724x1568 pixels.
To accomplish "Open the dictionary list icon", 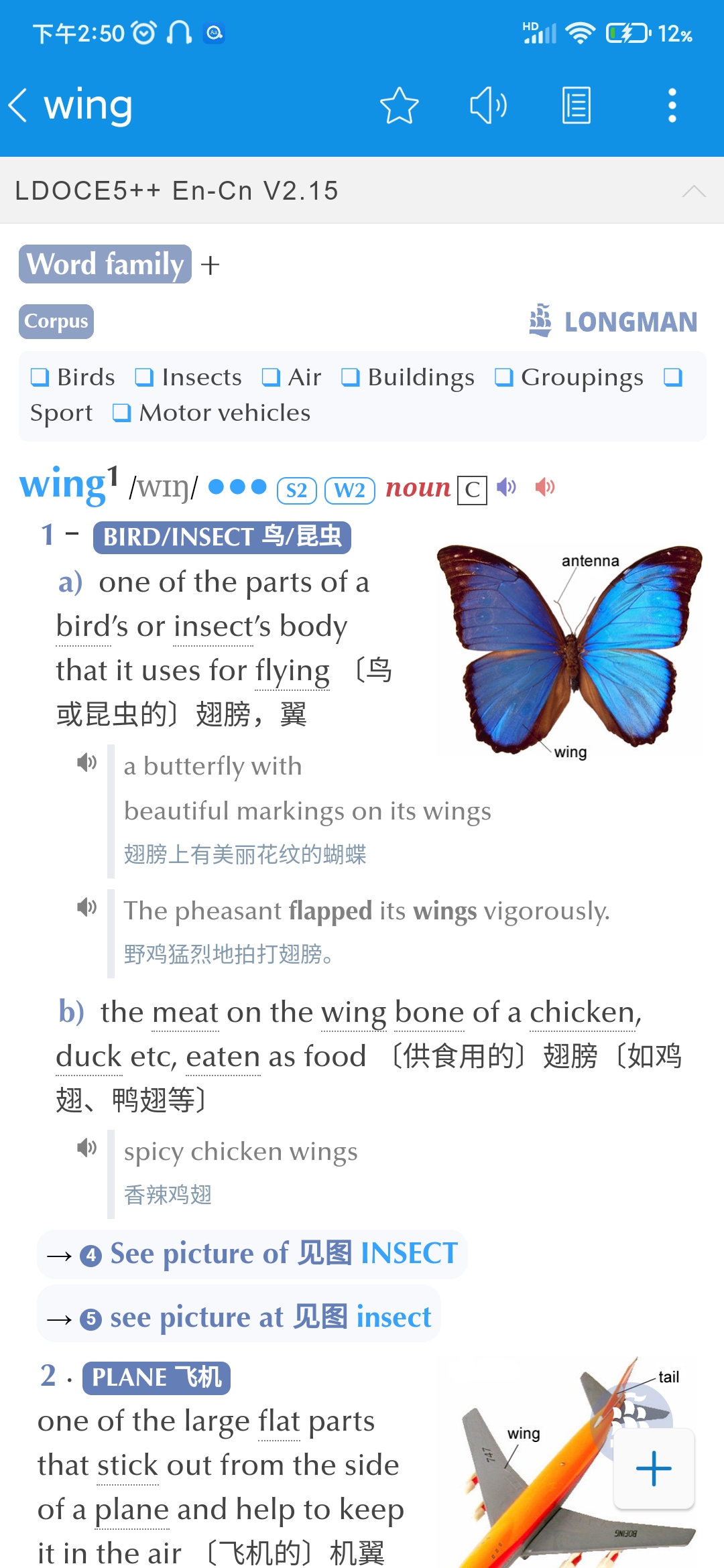I will click(577, 105).
